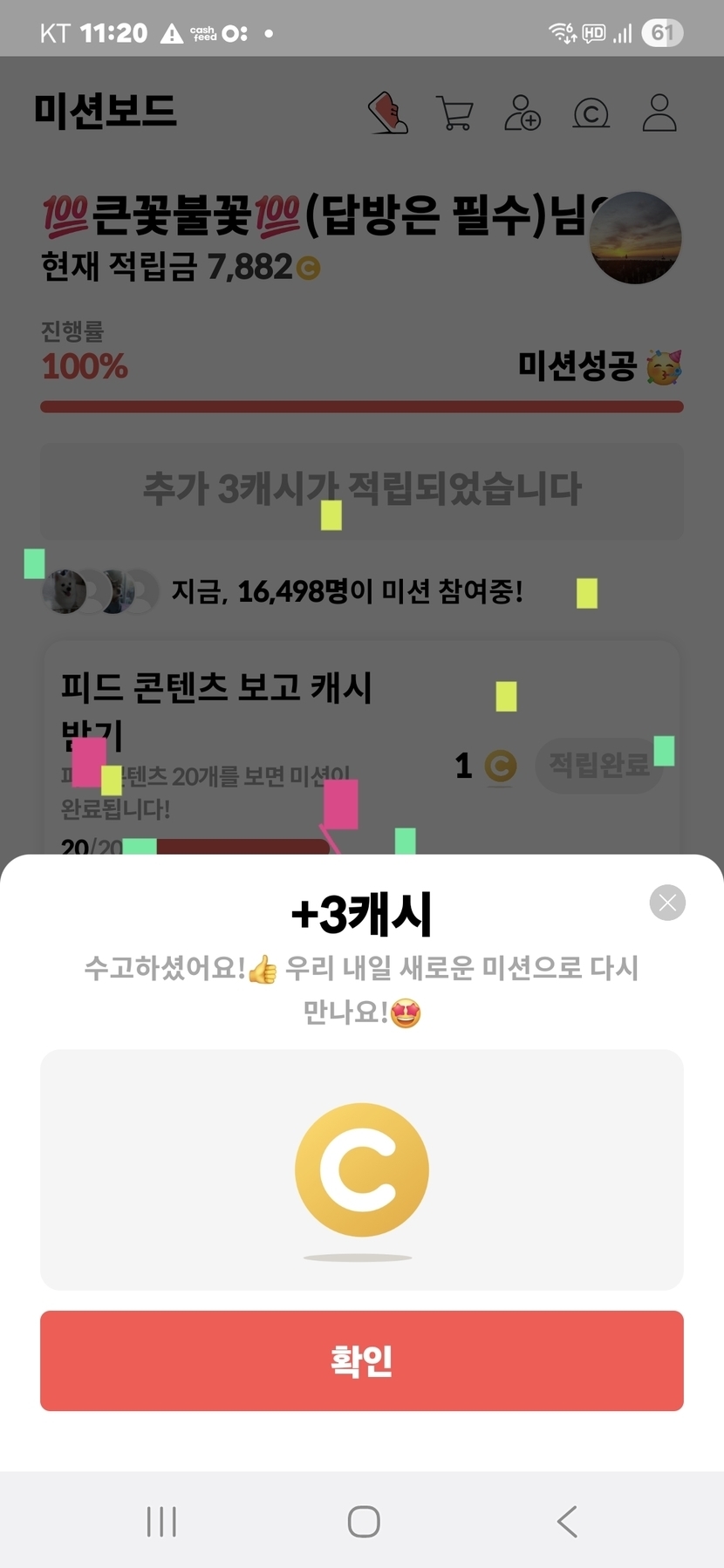The height and width of the screenshot is (1568, 724).
Task: Open the system recent apps view
Action: click(x=161, y=1522)
